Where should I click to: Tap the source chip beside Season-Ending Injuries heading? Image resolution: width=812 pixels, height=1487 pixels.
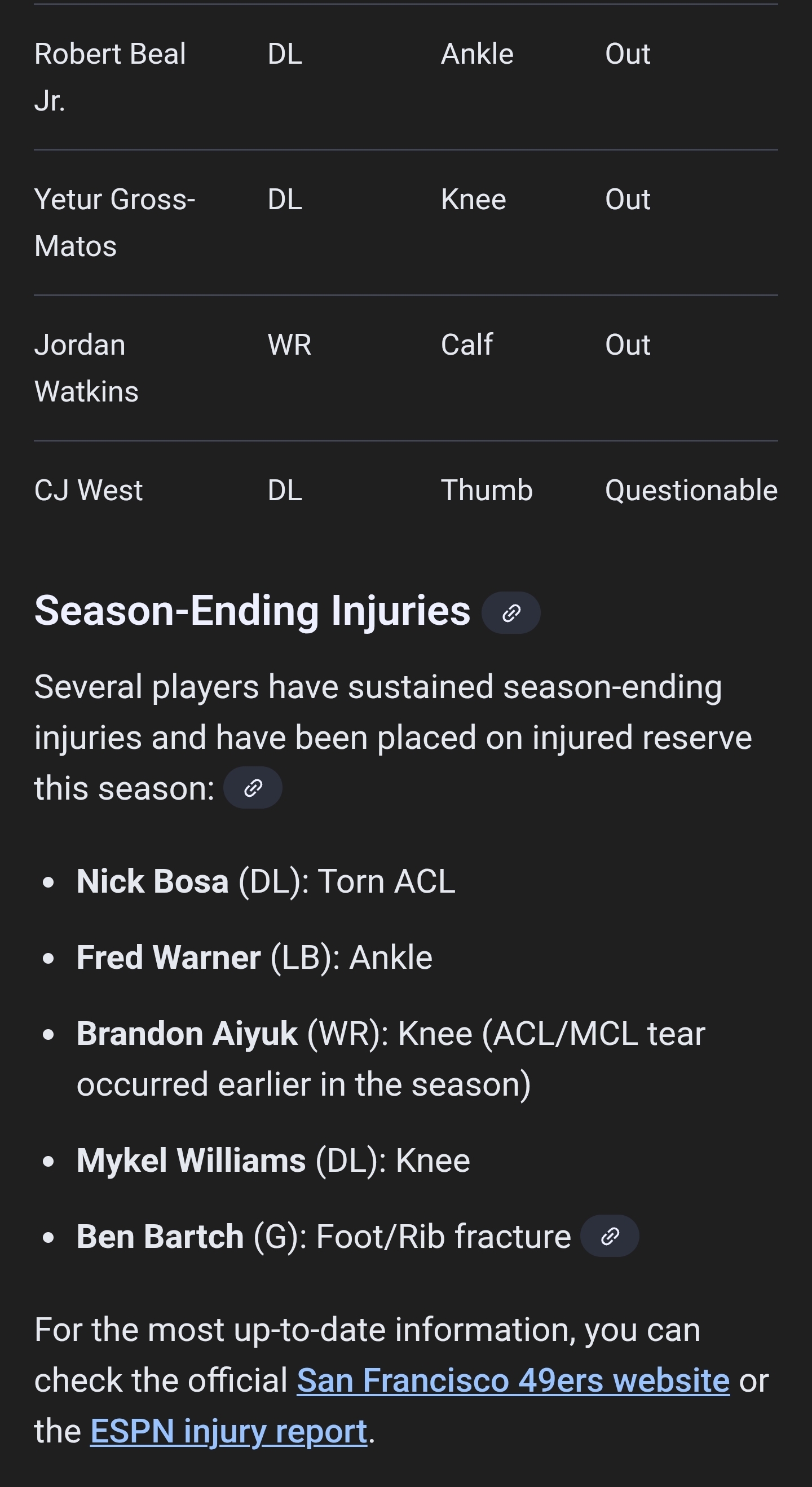[x=511, y=612]
